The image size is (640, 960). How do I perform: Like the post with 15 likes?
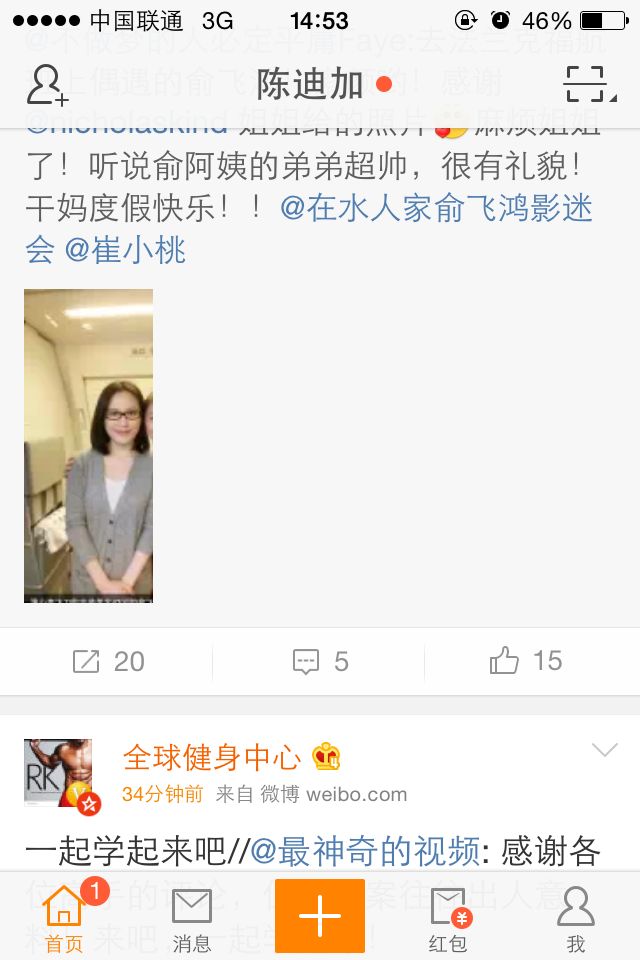tap(525, 661)
